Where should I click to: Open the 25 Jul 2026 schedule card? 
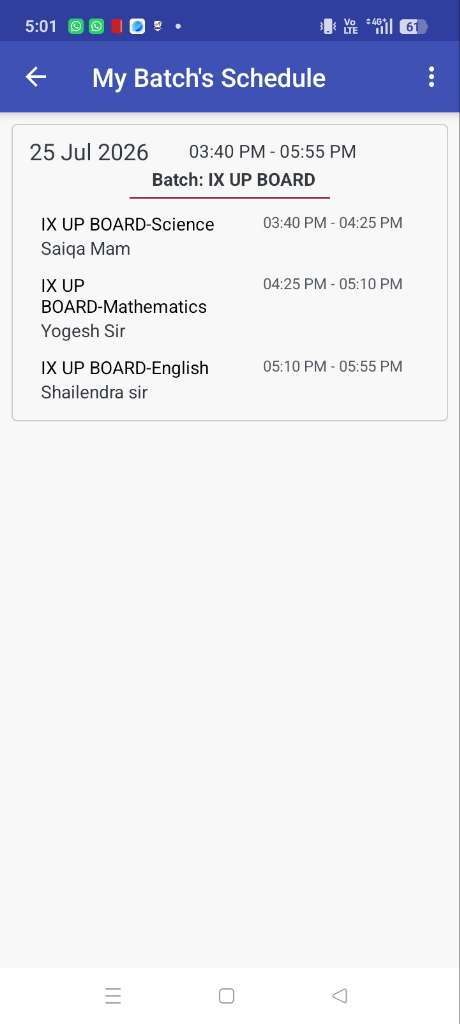pyautogui.click(x=230, y=272)
